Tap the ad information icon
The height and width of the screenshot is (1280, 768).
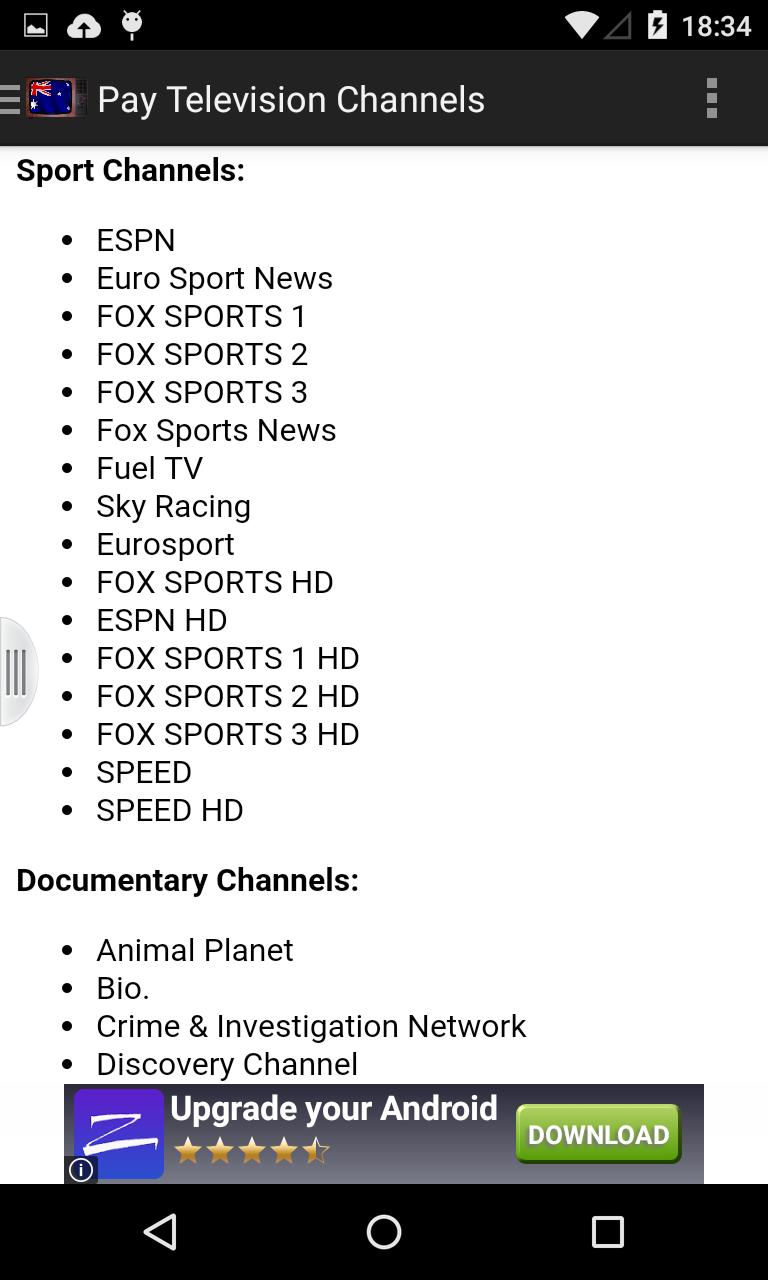point(81,1170)
